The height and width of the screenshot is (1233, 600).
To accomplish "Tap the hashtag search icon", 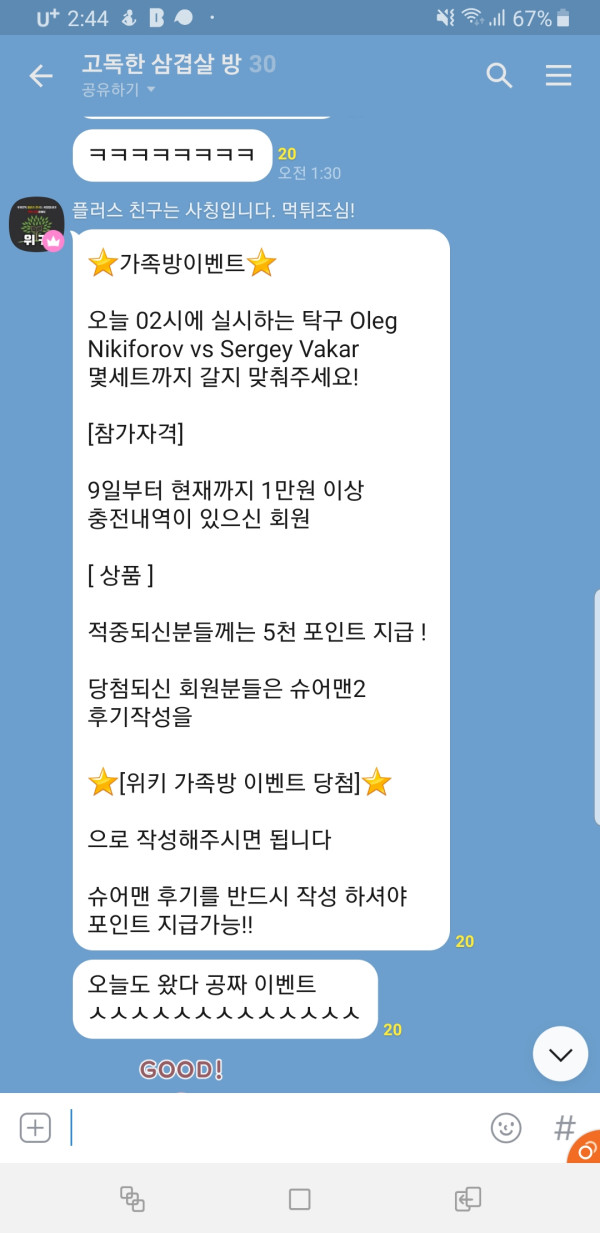I will click(x=564, y=1128).
